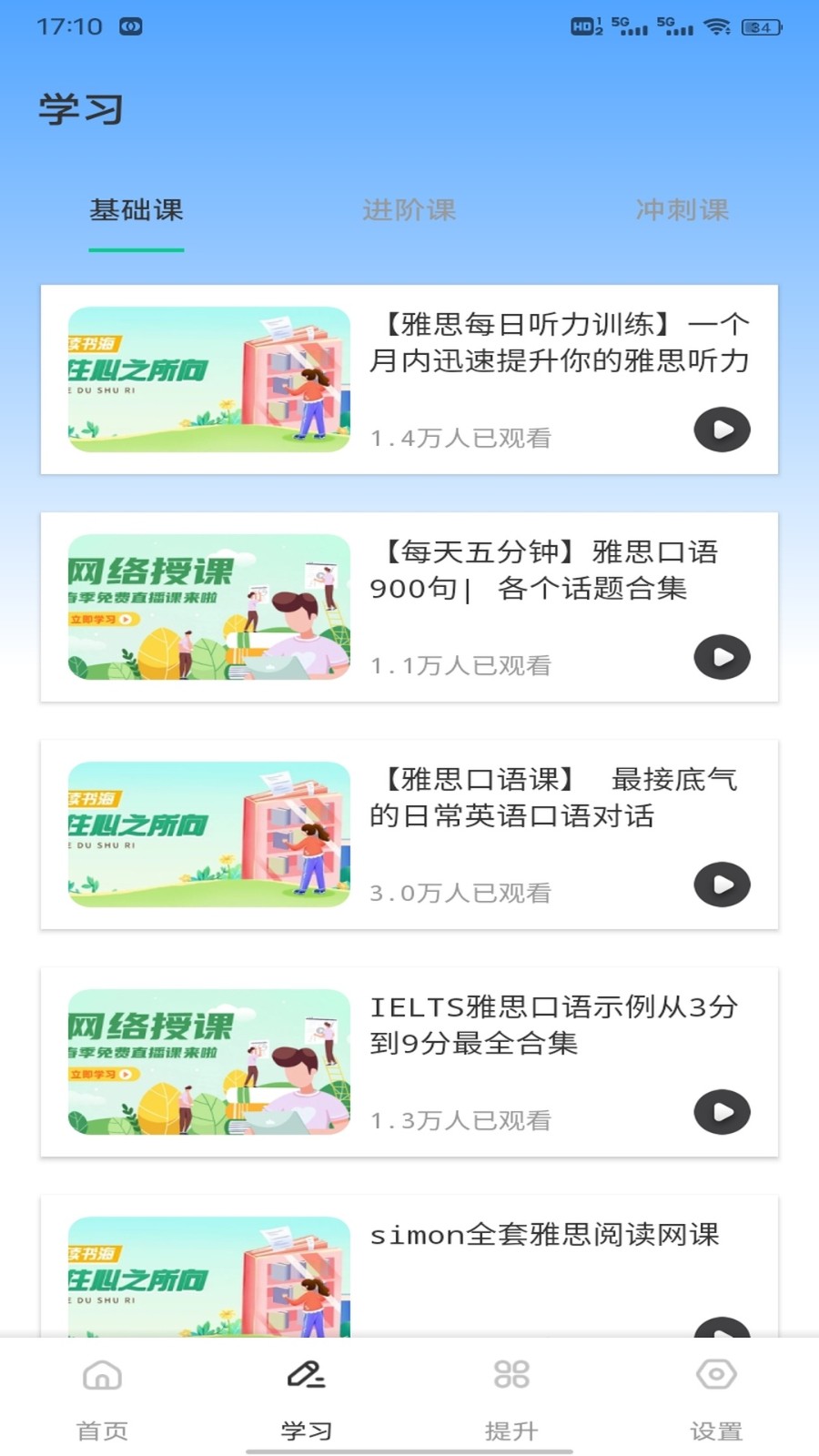
Task: Check the battery indicator in the status bar
Action: (761, 26)
